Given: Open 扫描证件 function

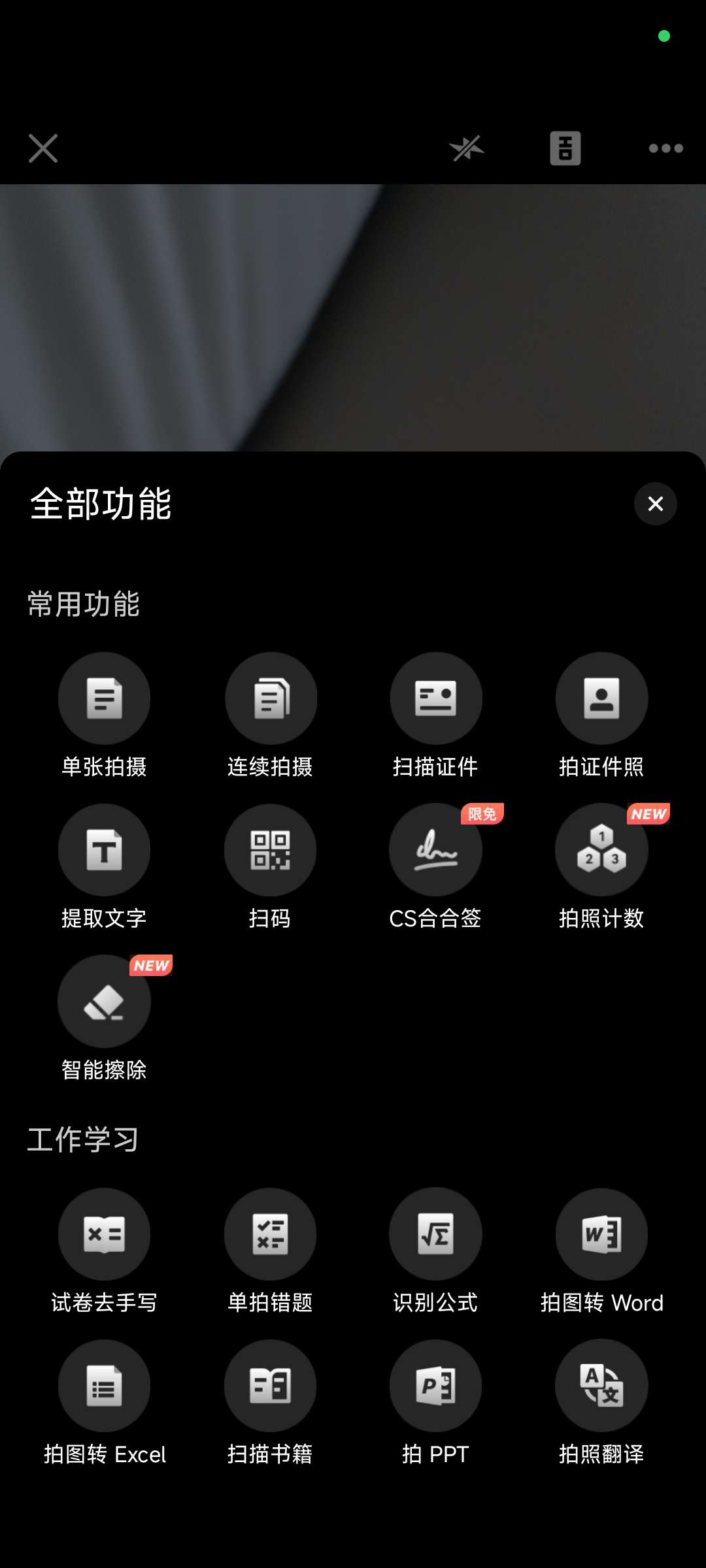Looking at the screenshot, I should coord(436,698).
